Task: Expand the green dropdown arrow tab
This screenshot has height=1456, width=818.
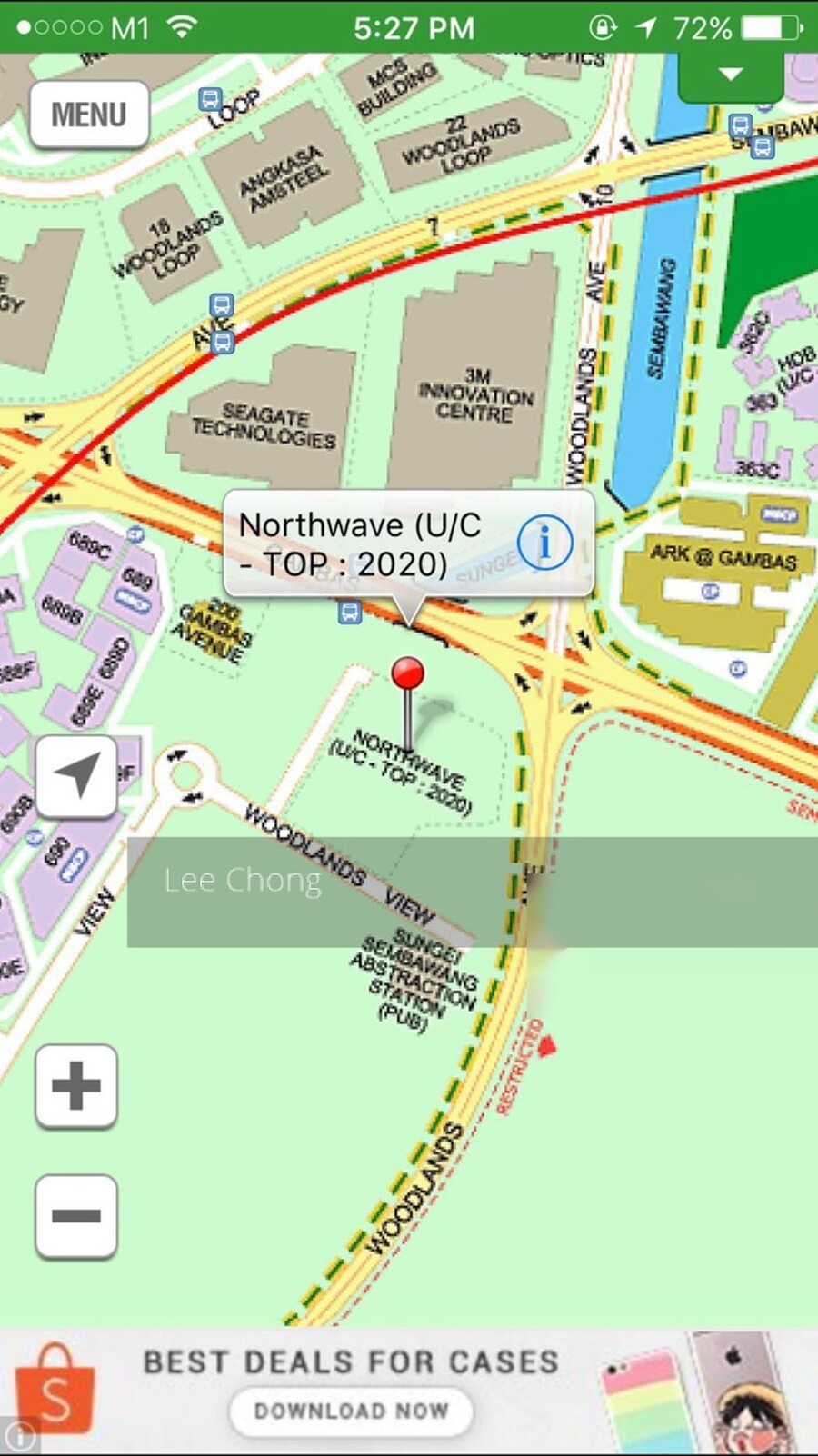Action: point(731,75)
